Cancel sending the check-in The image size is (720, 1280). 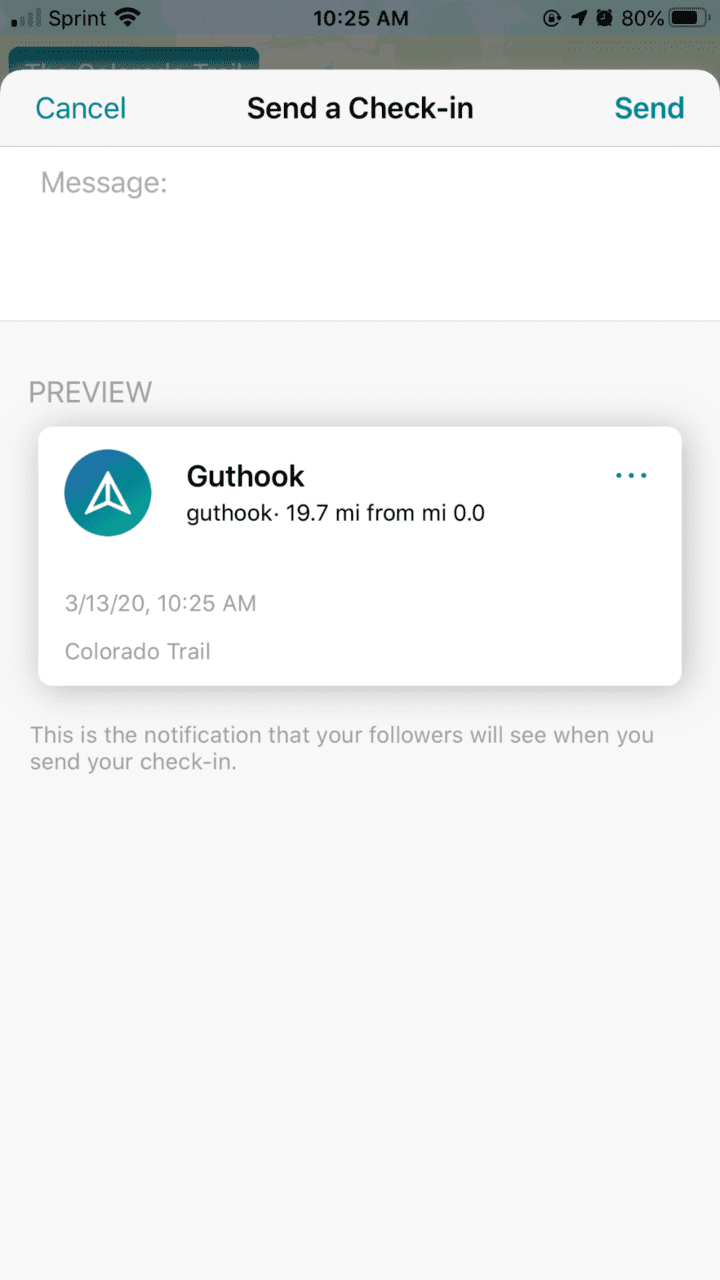(x=80, y=108)
